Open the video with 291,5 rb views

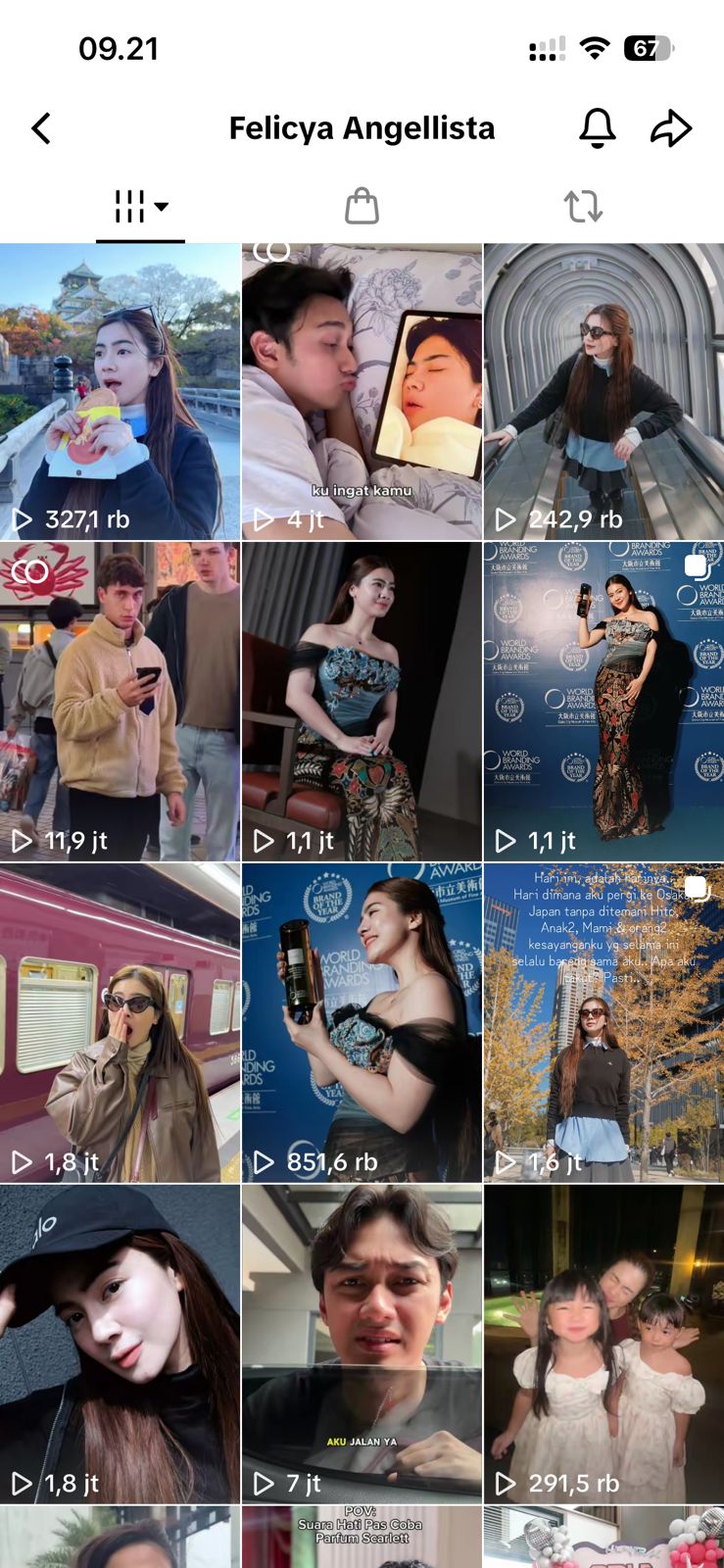pos(603,1344)
